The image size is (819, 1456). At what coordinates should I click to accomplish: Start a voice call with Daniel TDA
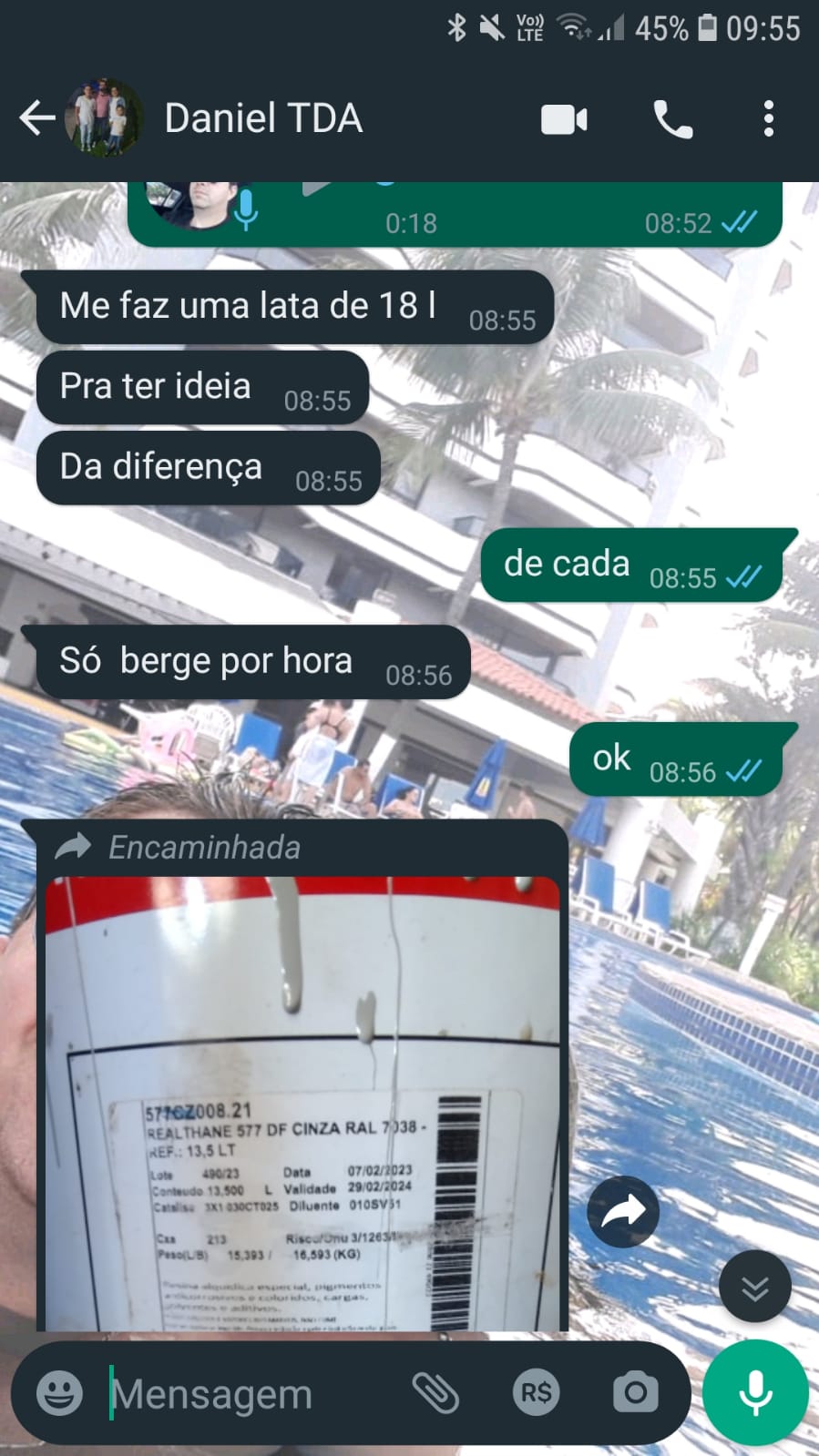coord(673,119)
